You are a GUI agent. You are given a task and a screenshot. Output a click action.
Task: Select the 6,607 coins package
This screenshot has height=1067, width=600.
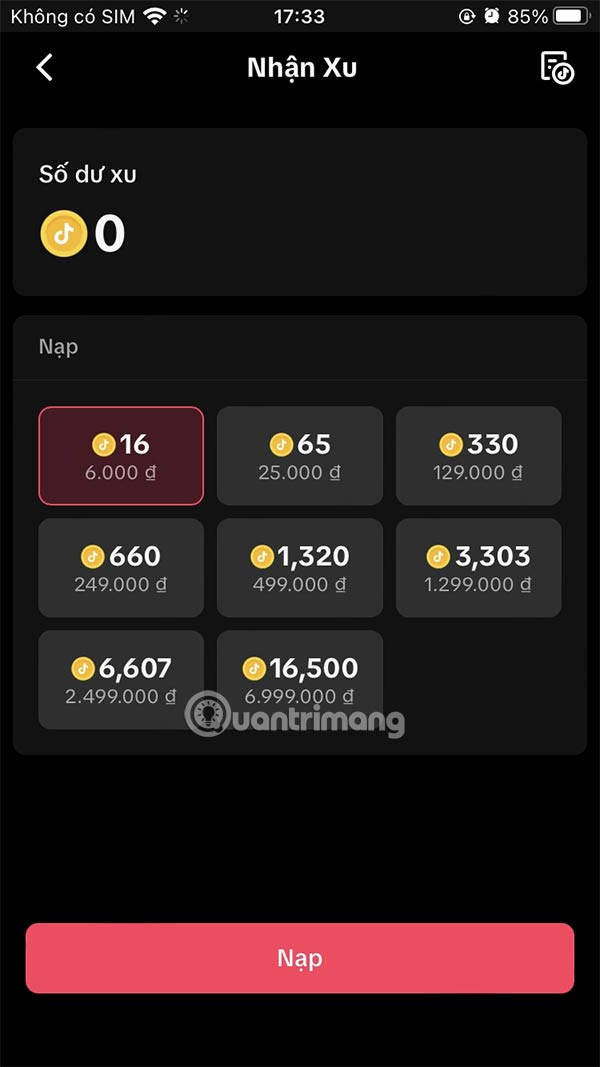click(x=121, y=680)
